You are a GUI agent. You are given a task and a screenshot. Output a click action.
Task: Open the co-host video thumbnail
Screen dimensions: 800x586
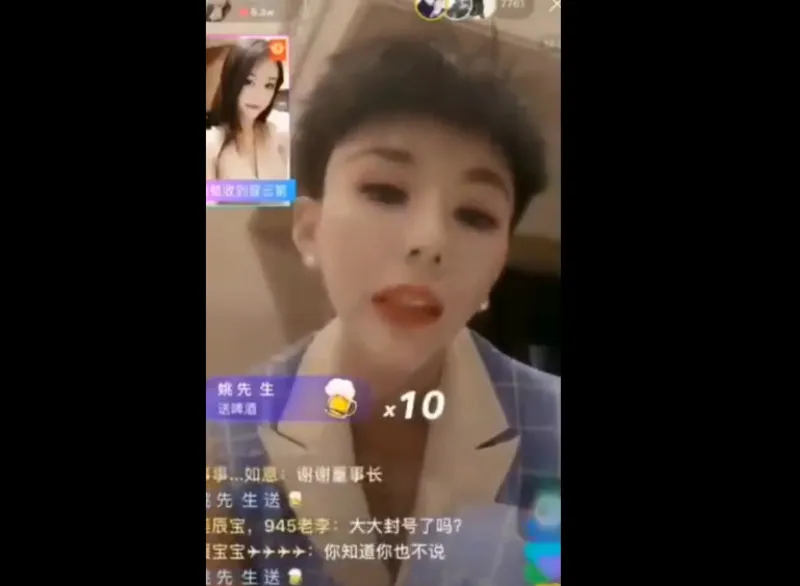coord(248,109)
